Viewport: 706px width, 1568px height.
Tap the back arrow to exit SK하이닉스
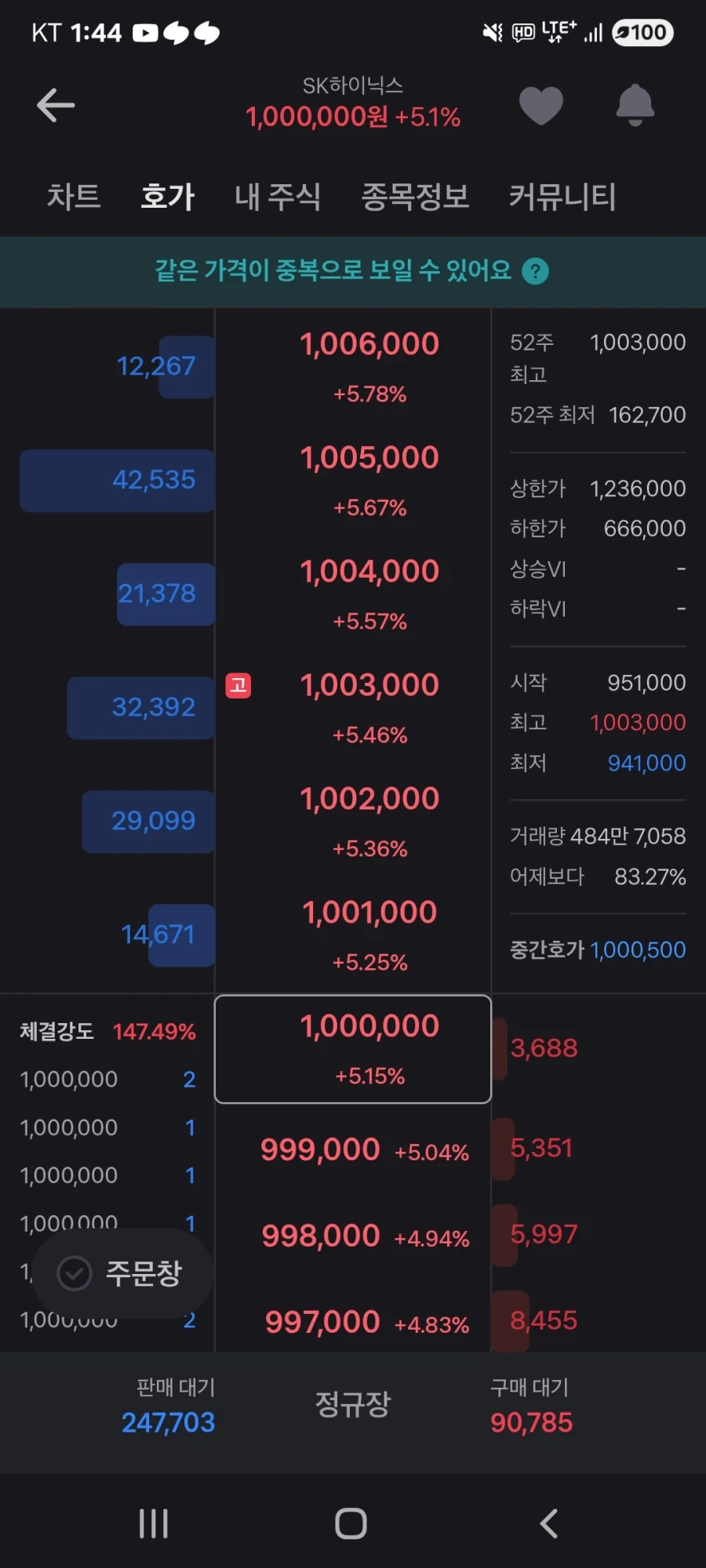coord(55,104)
